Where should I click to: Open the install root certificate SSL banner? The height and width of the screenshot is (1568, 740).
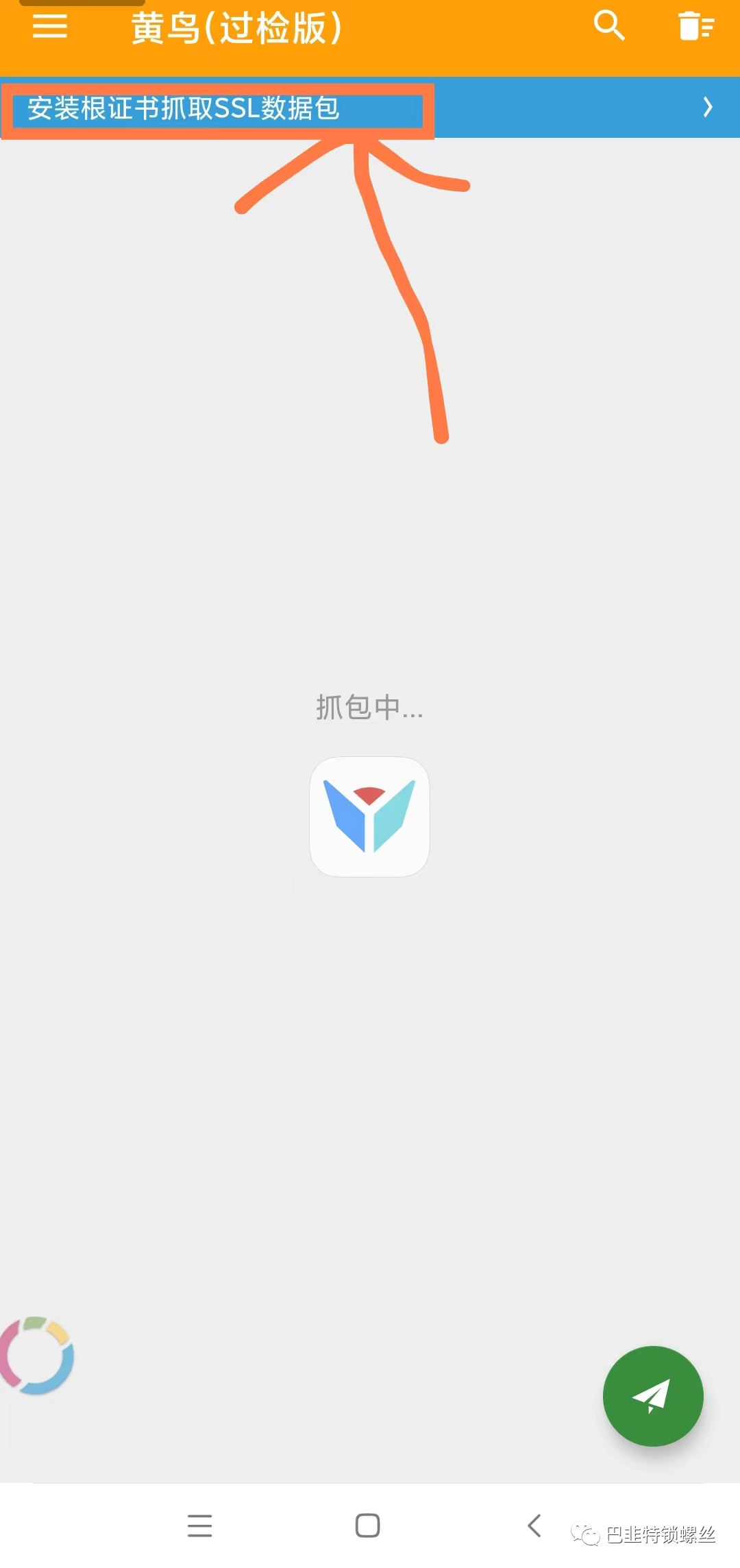click(370, 108)
